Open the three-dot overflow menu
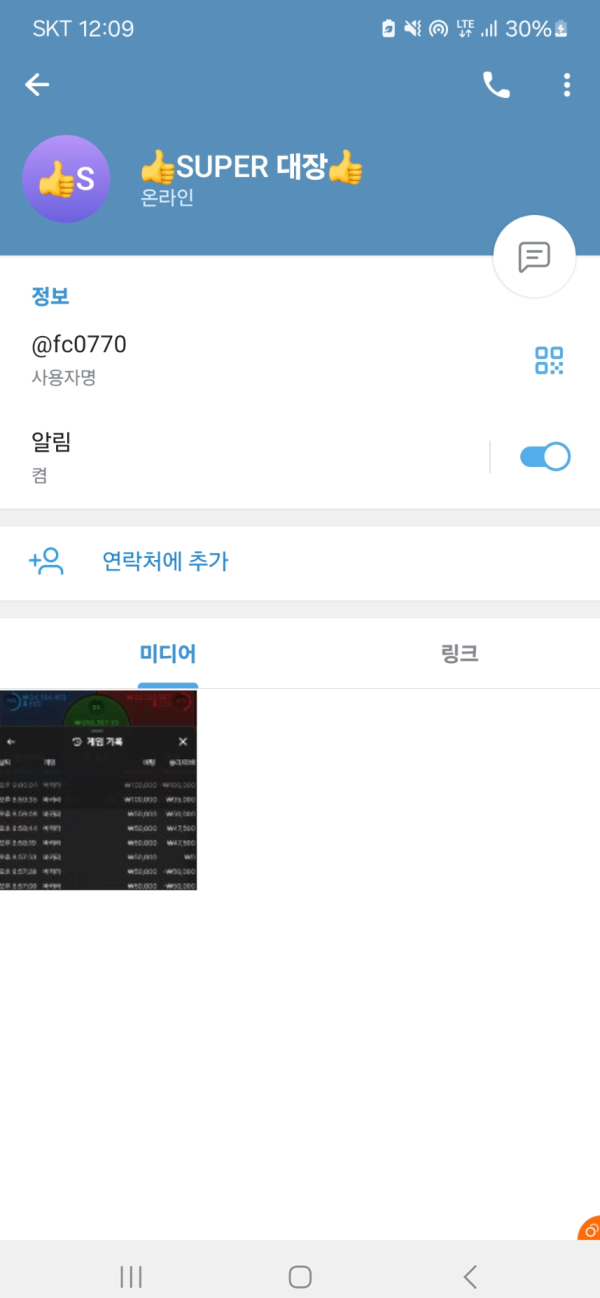600x1298 pixels. [567, 85]
